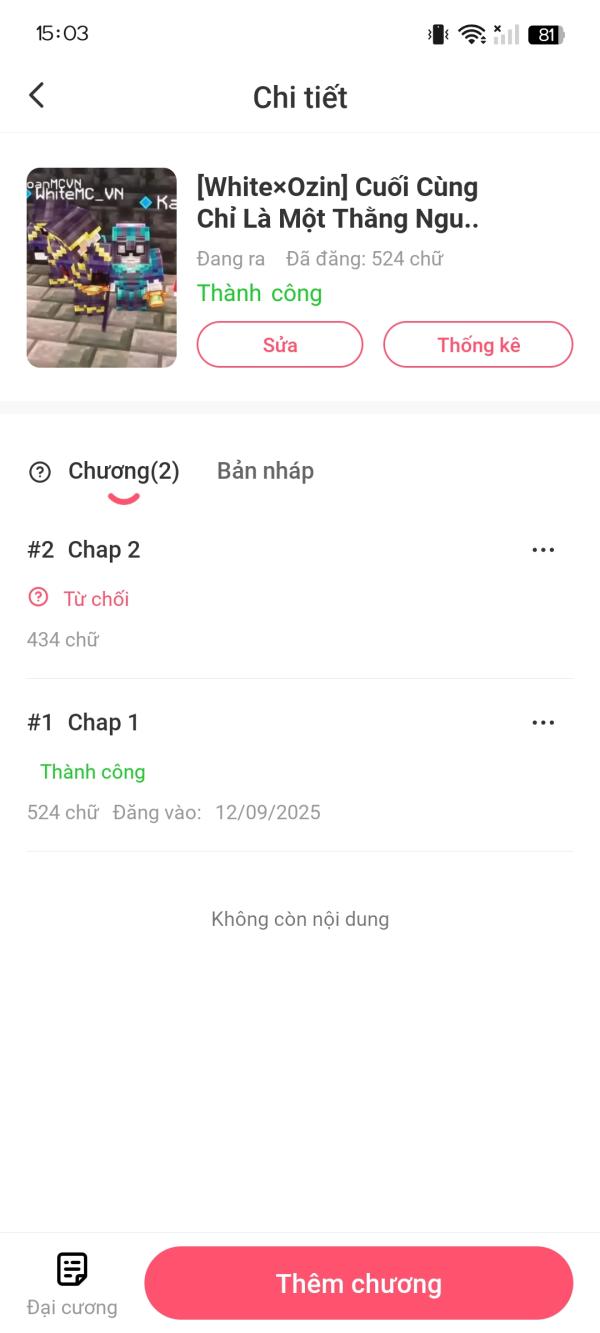This screenshot has height=1333, width=600.
Task: Open Đại cương outline
Action: coord(72,1283)
